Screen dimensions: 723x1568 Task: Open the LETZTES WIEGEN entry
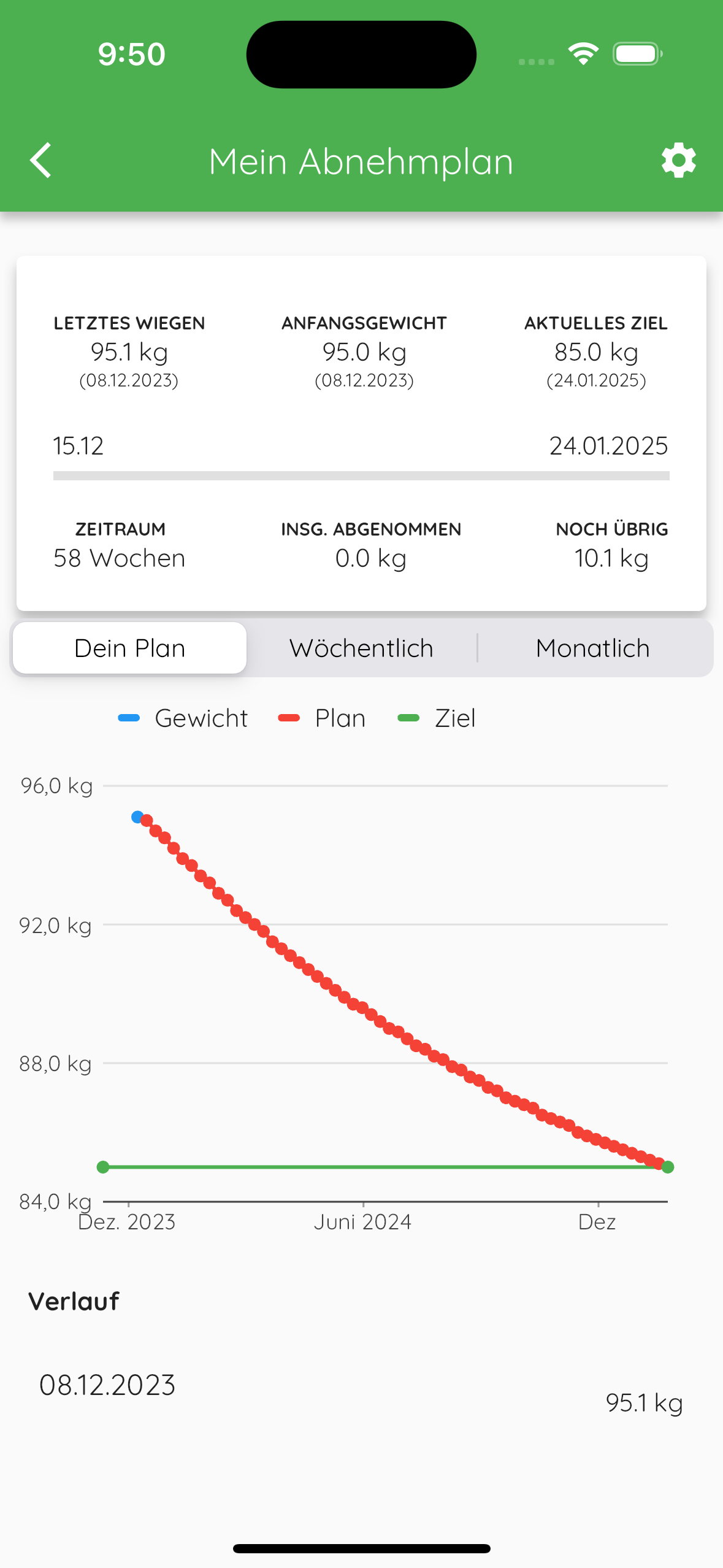[129, 352]
